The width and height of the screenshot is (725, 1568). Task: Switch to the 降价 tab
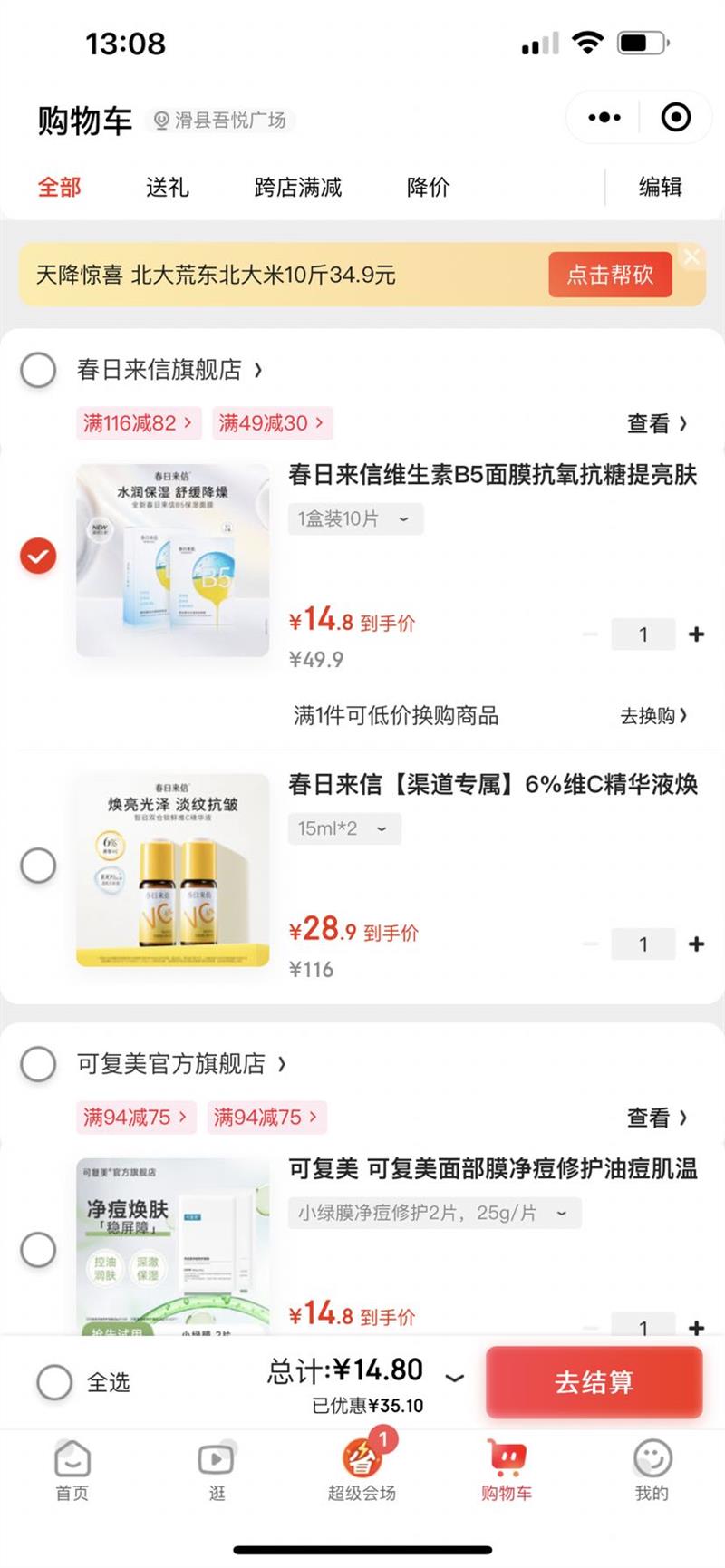click(x=428, y=188)
